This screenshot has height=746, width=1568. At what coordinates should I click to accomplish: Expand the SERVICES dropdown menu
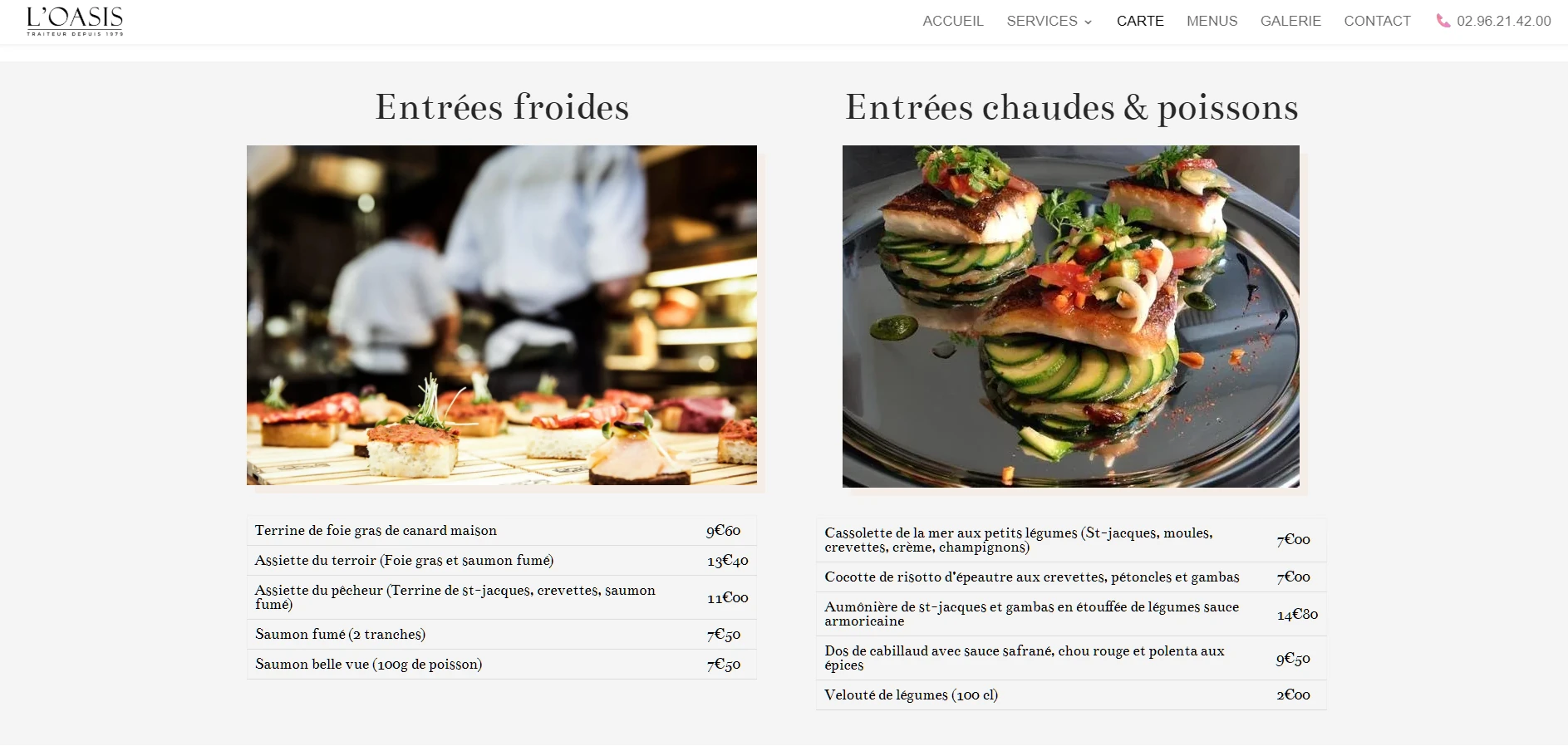coord(1049,21)
